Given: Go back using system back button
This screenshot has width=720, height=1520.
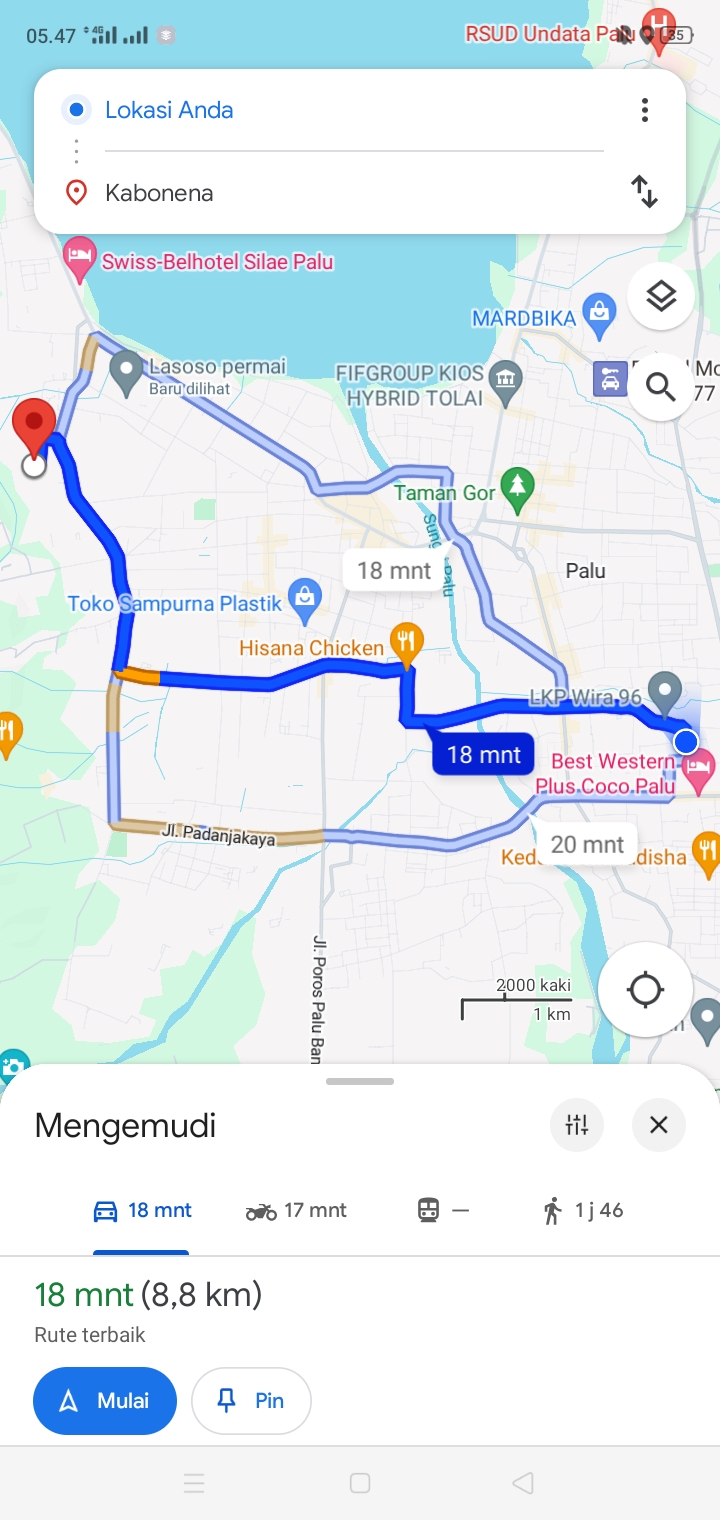Looking at the screenshot, I should (x=522, y=1483).
